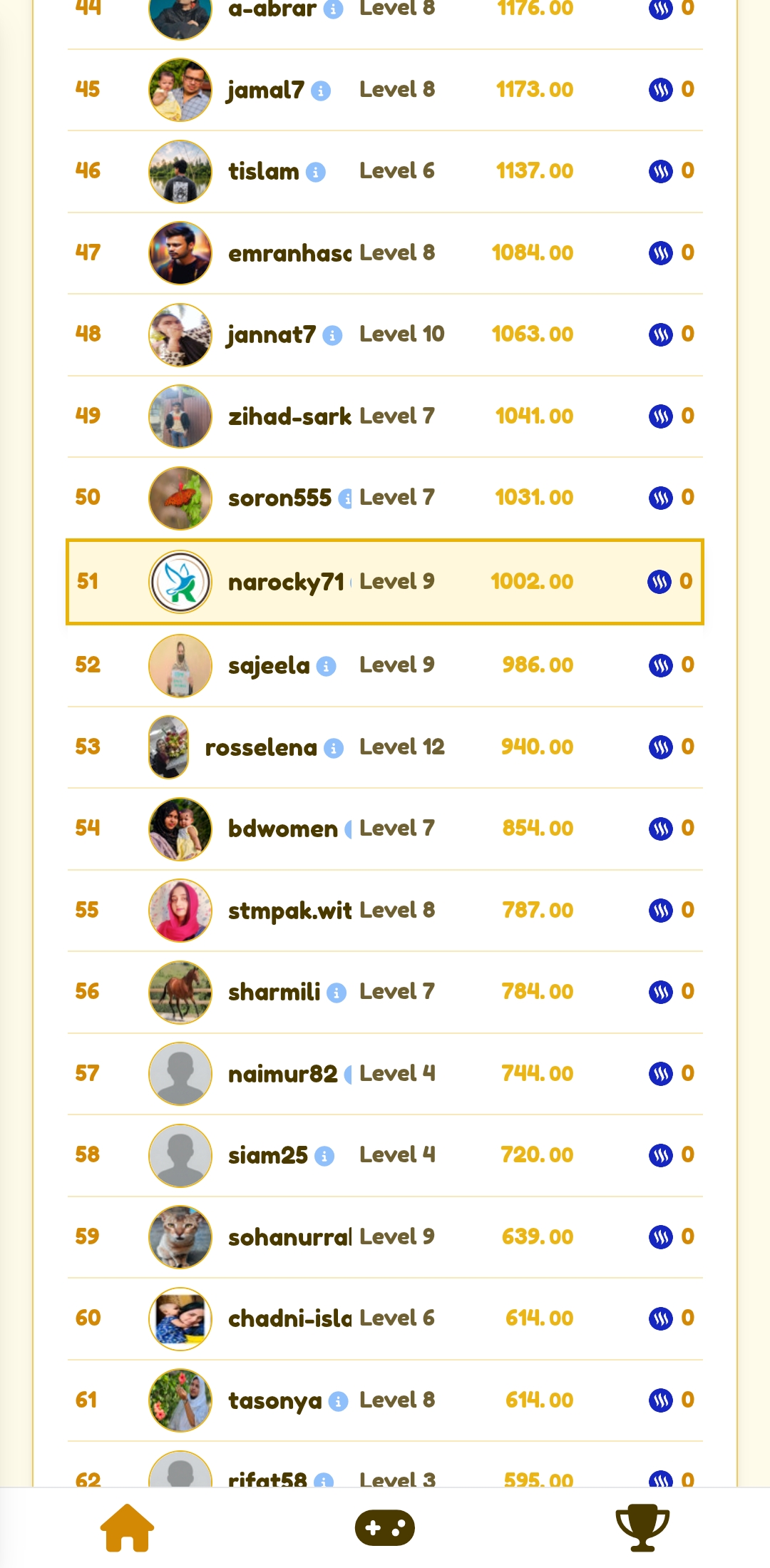Open zihad-sark's leaderboard entry
The height and width of the screenshot is (1568, 770).
(385, 416)
